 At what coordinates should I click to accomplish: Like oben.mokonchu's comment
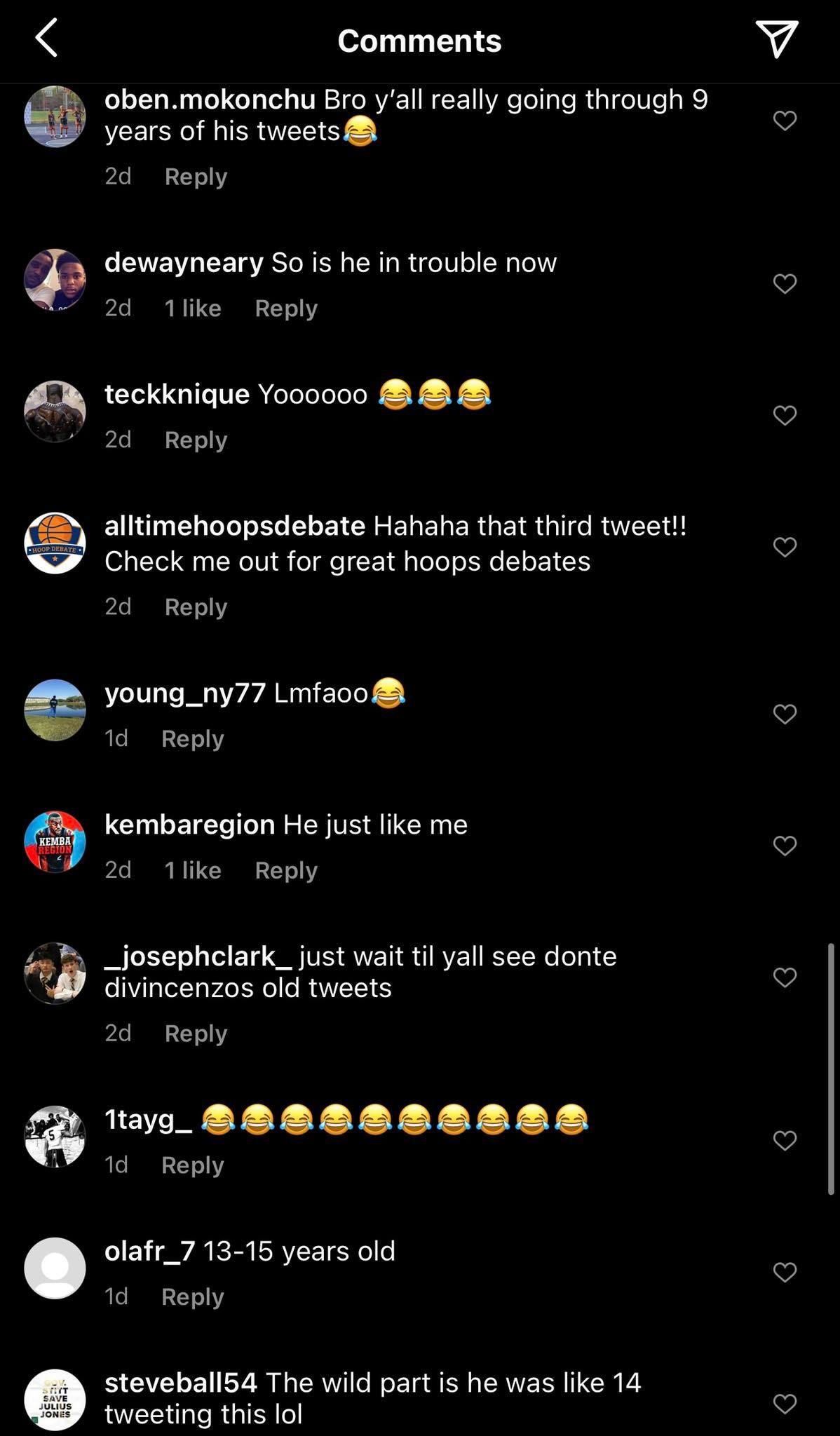pyautogui.click(x=785, y=121)
